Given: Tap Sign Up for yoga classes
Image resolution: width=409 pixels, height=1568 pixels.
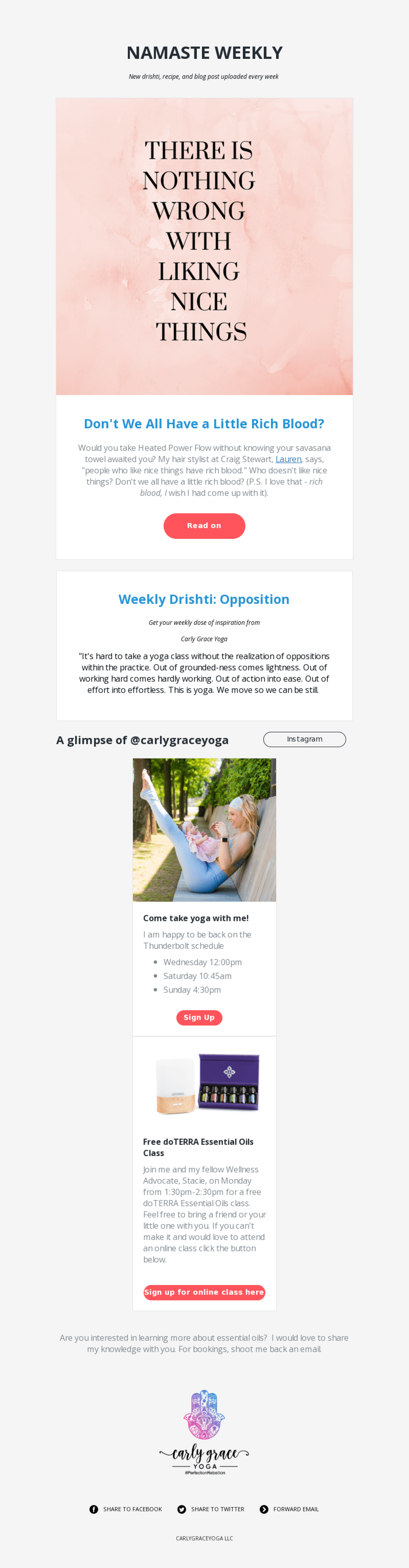Looking at the screenshot, I should pyautogui.click(x=199, y=1018).
